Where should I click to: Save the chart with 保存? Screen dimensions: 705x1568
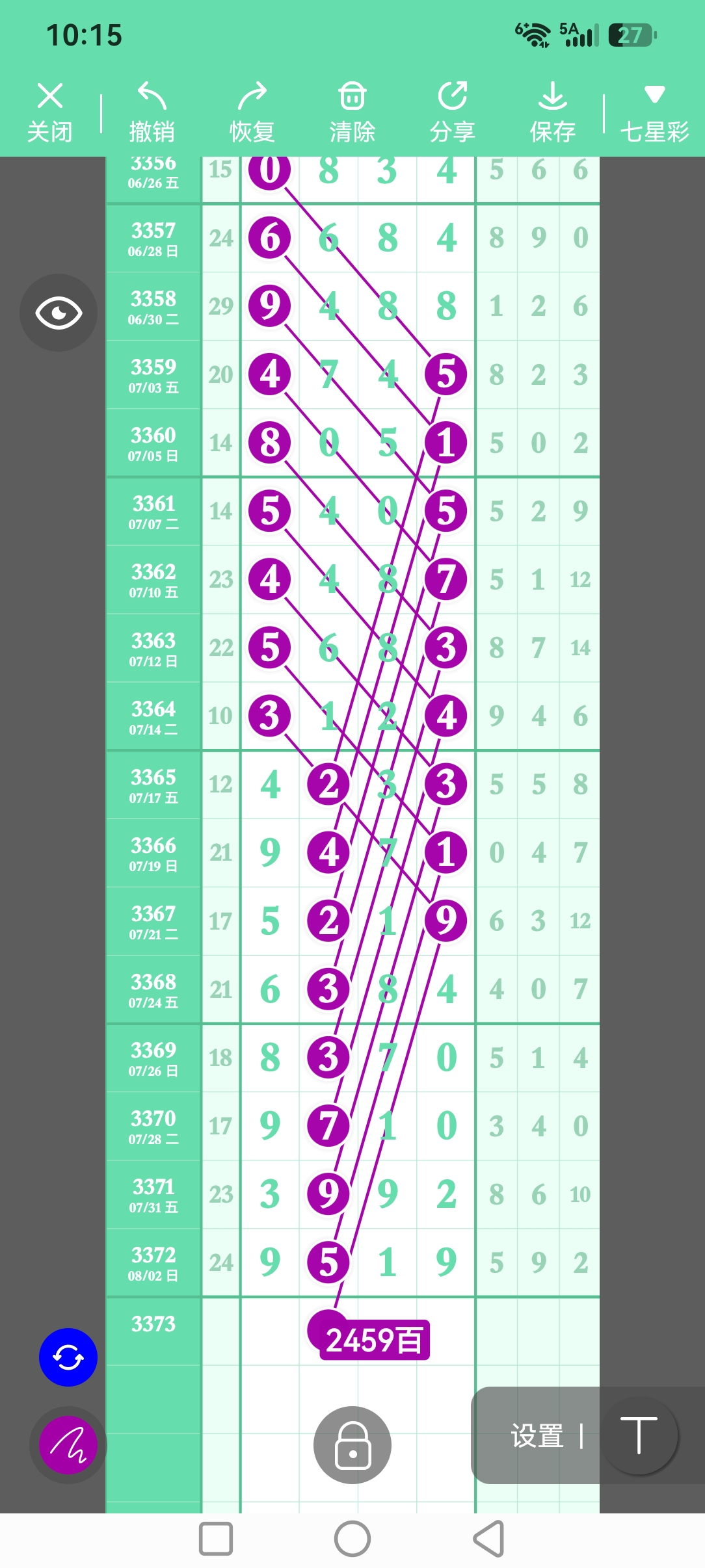pyautogui.click(x=553, y=112)
